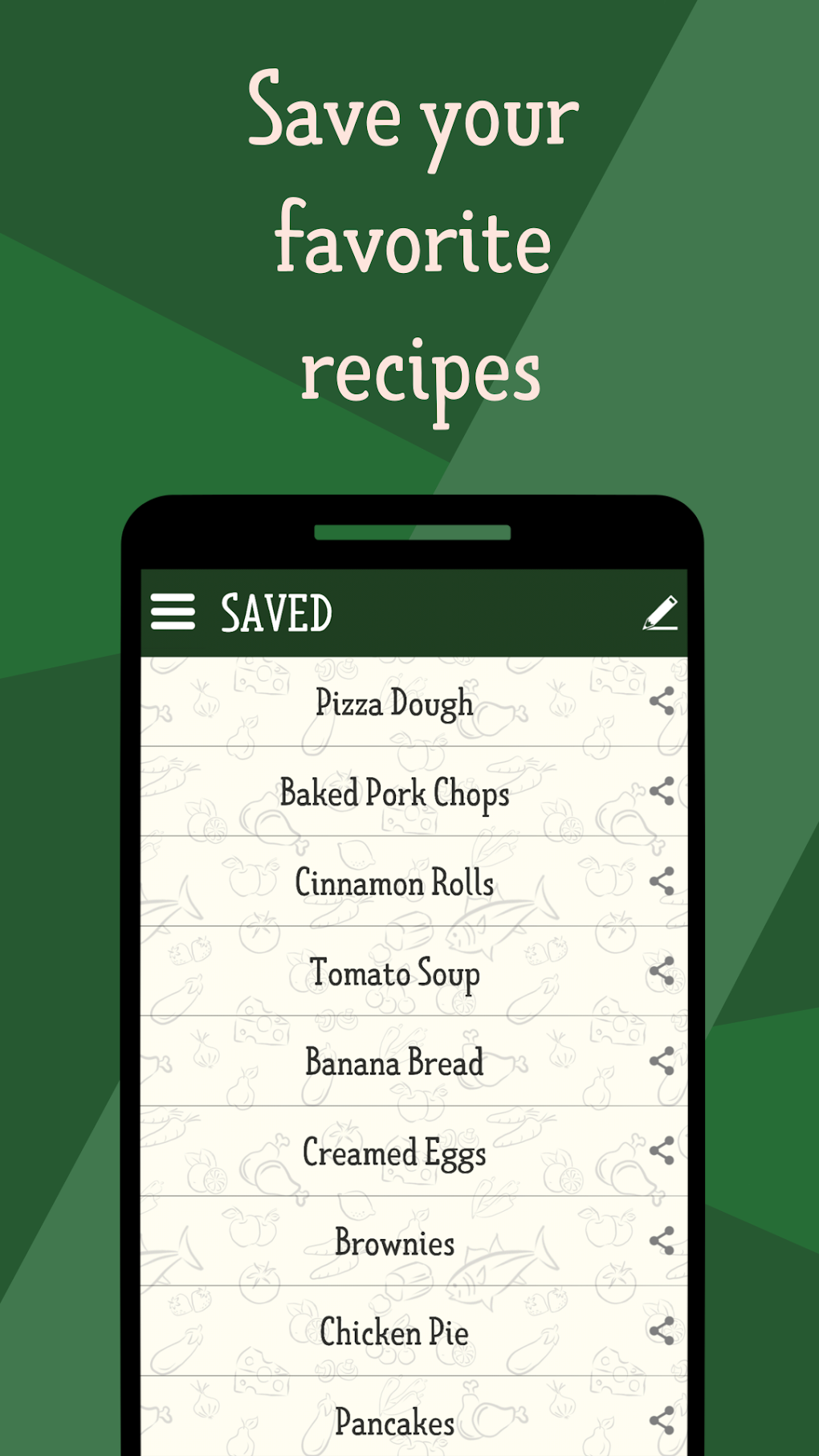This screenshot has height=1456, width=819.
Task: Share the Chicken Pie recipe
Action: [x=661, y=1332]
